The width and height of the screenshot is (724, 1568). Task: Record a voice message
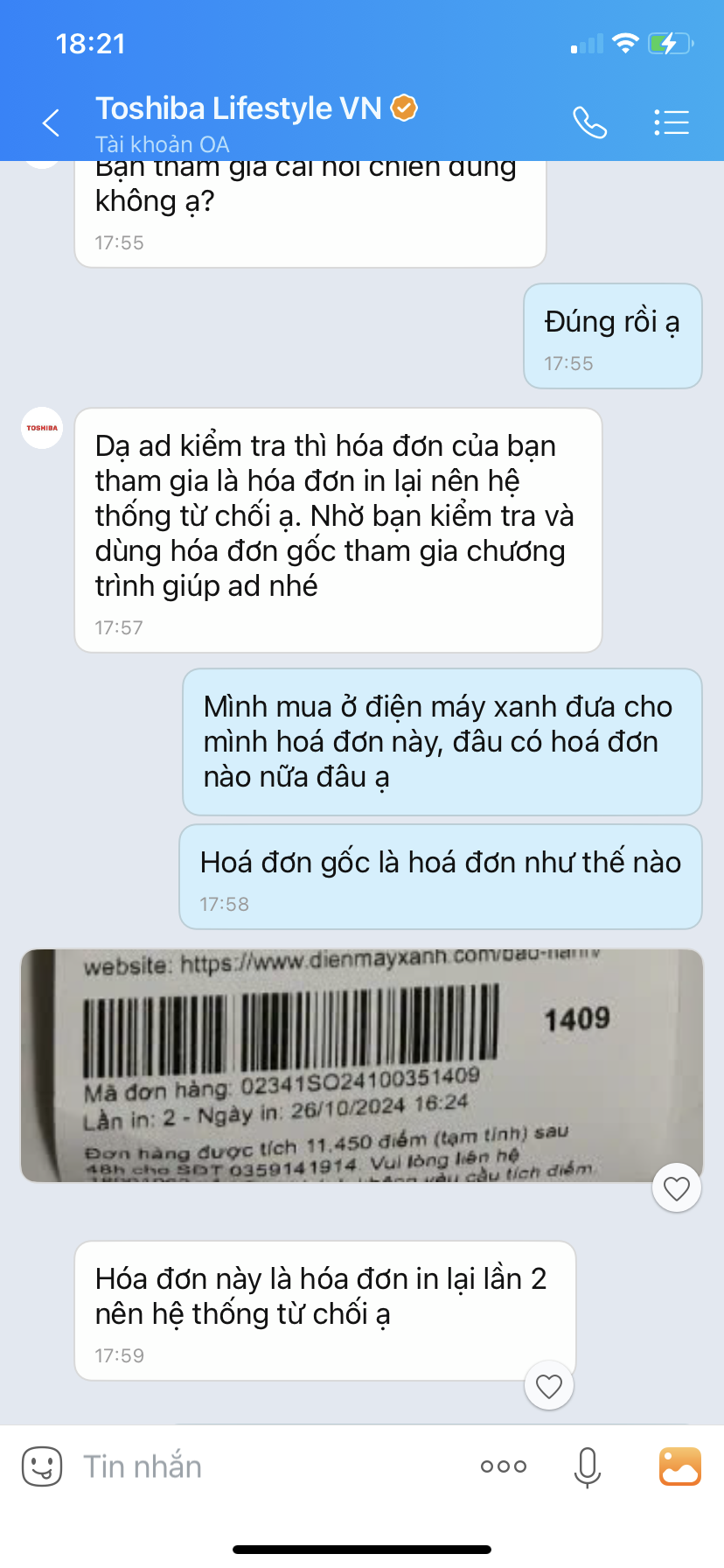(588, 1466)
